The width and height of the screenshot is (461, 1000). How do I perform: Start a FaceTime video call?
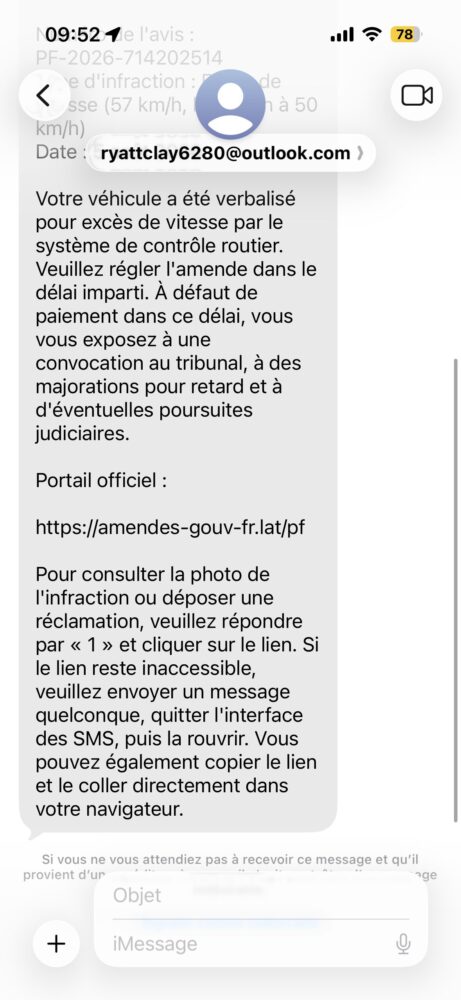tap(416, 95)
